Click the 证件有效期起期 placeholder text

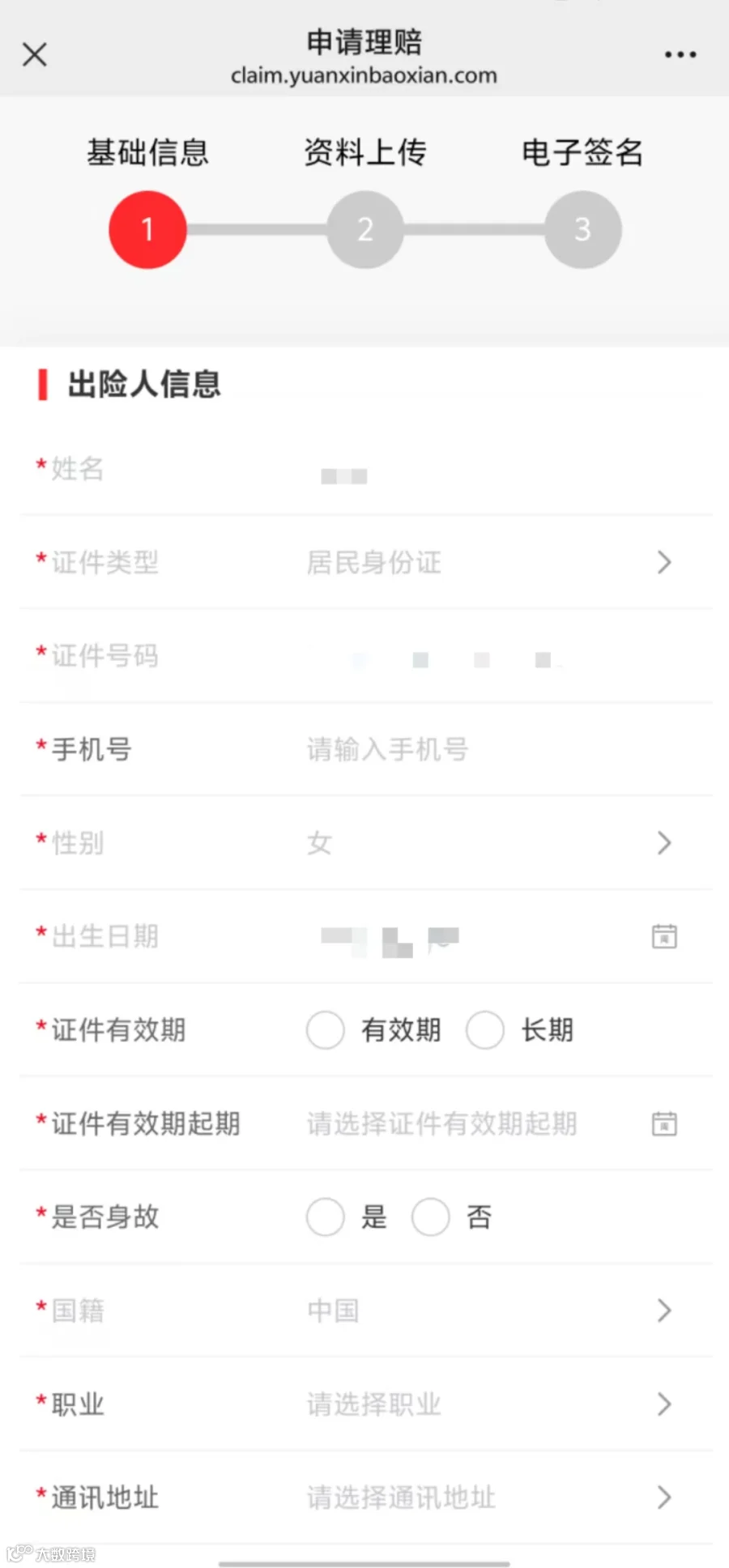441,1124
